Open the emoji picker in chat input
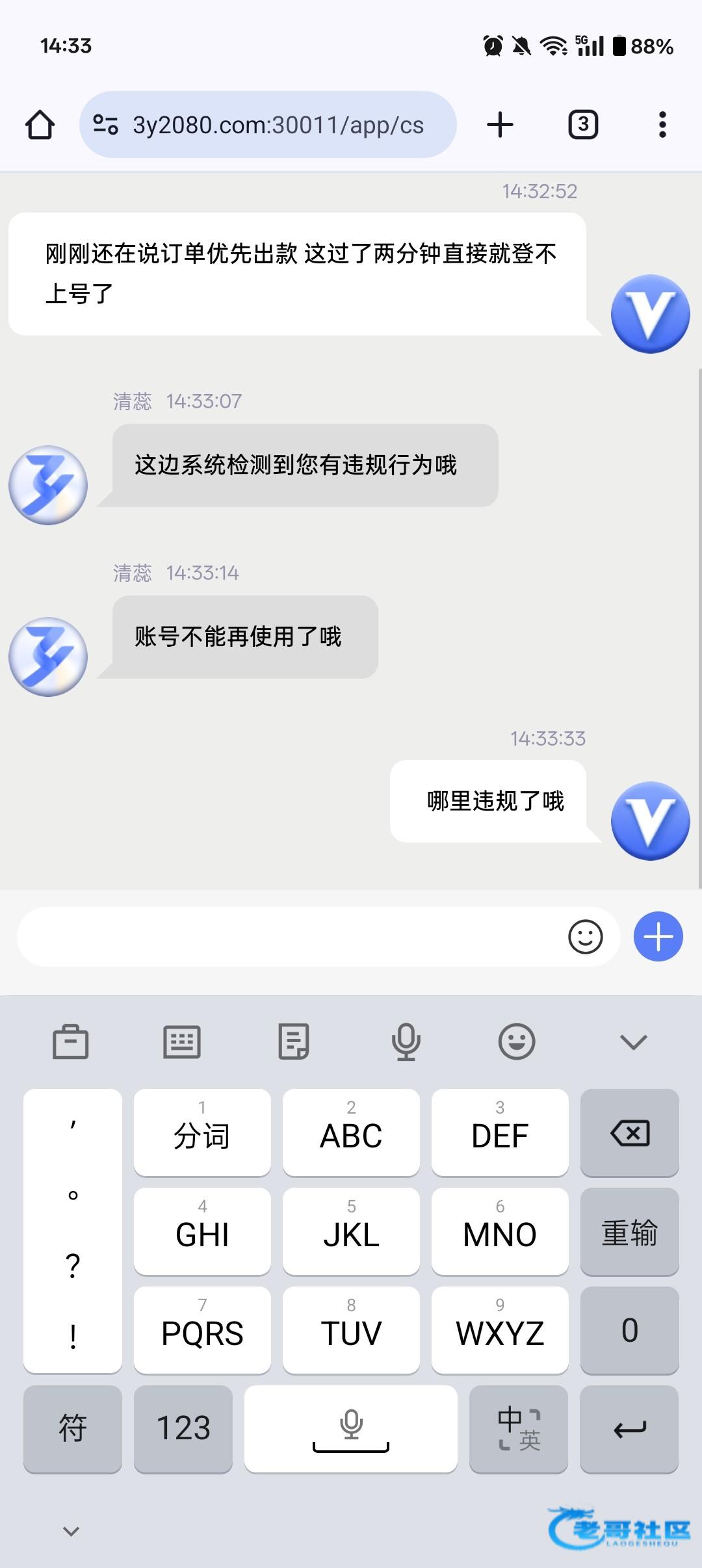Screen dimensions: 702x1568 pos(585,937)
